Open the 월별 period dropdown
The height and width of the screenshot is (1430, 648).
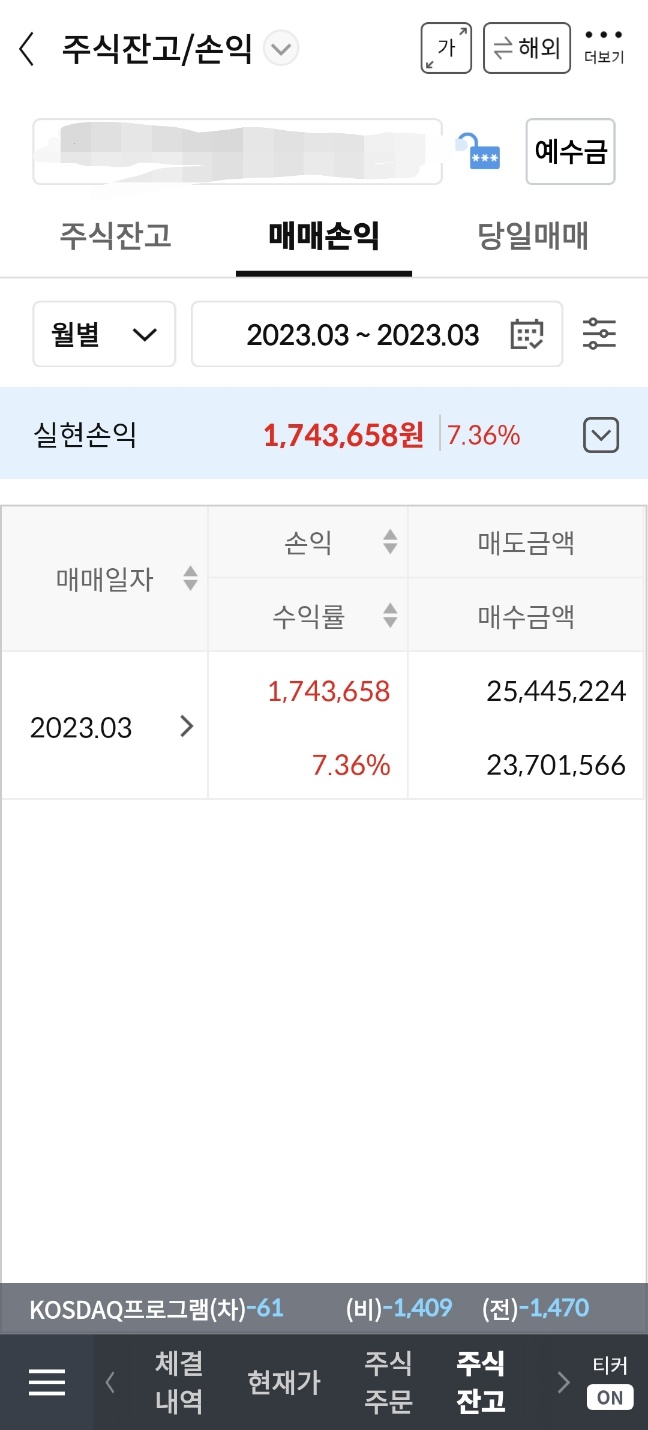tap(104, 334)
